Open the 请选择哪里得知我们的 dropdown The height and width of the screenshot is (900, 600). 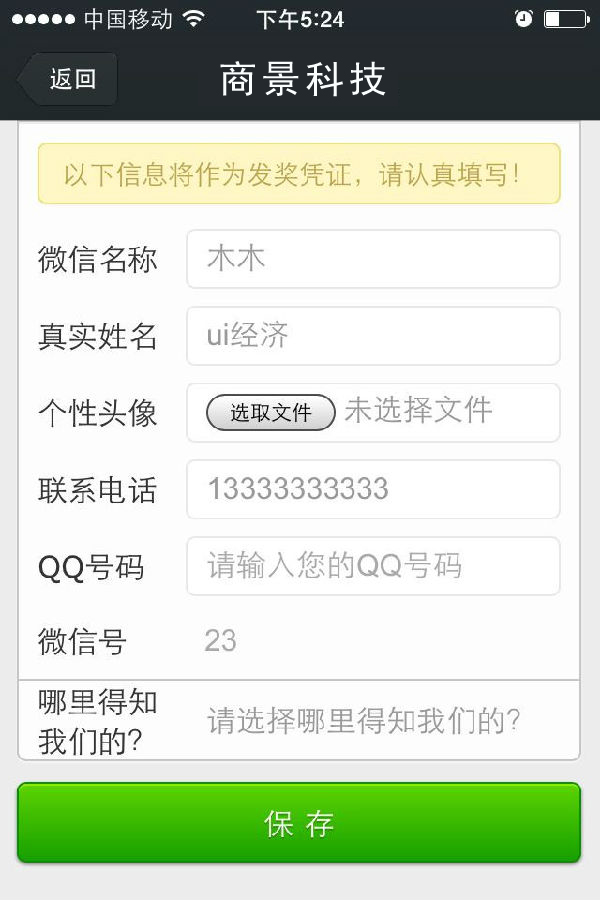click(372, 721)
